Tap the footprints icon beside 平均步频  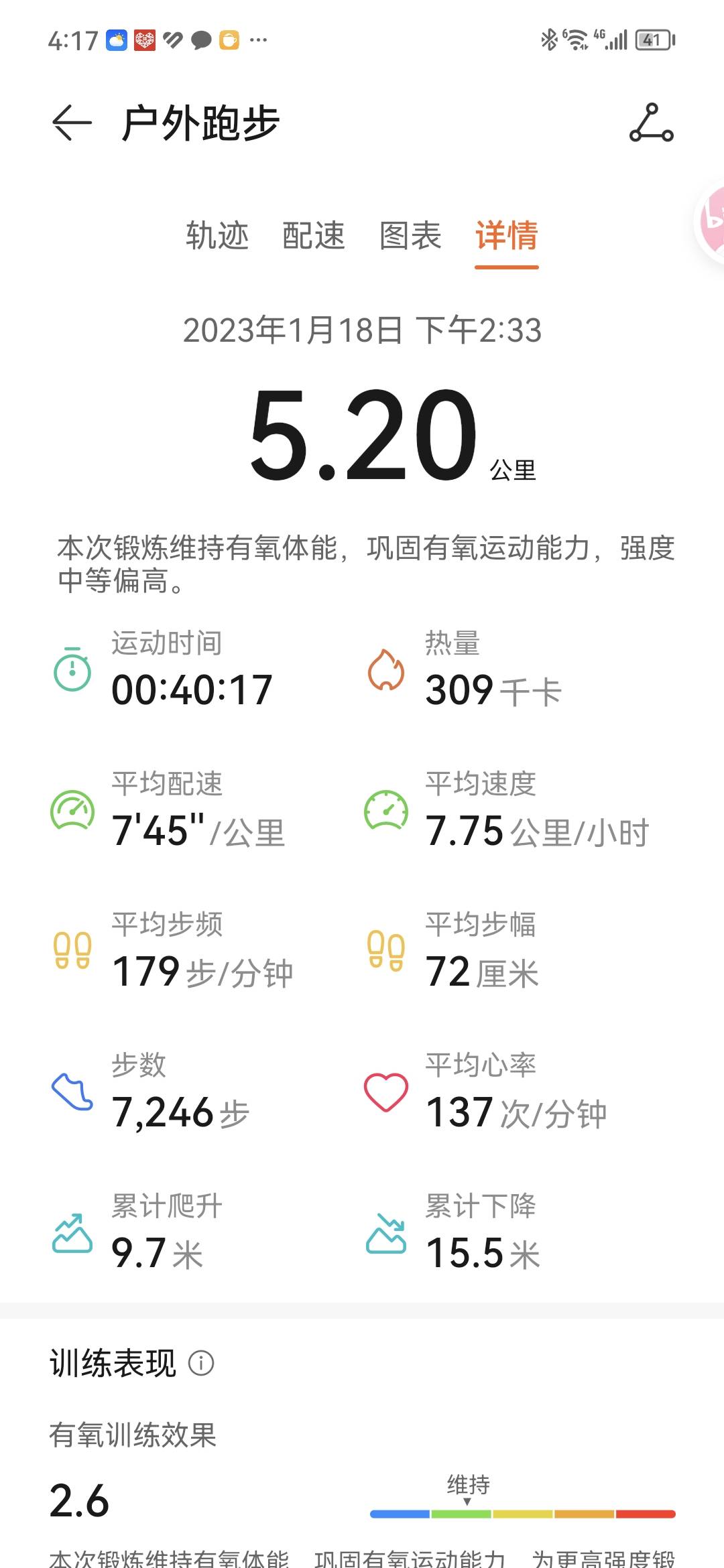(72, 952)
